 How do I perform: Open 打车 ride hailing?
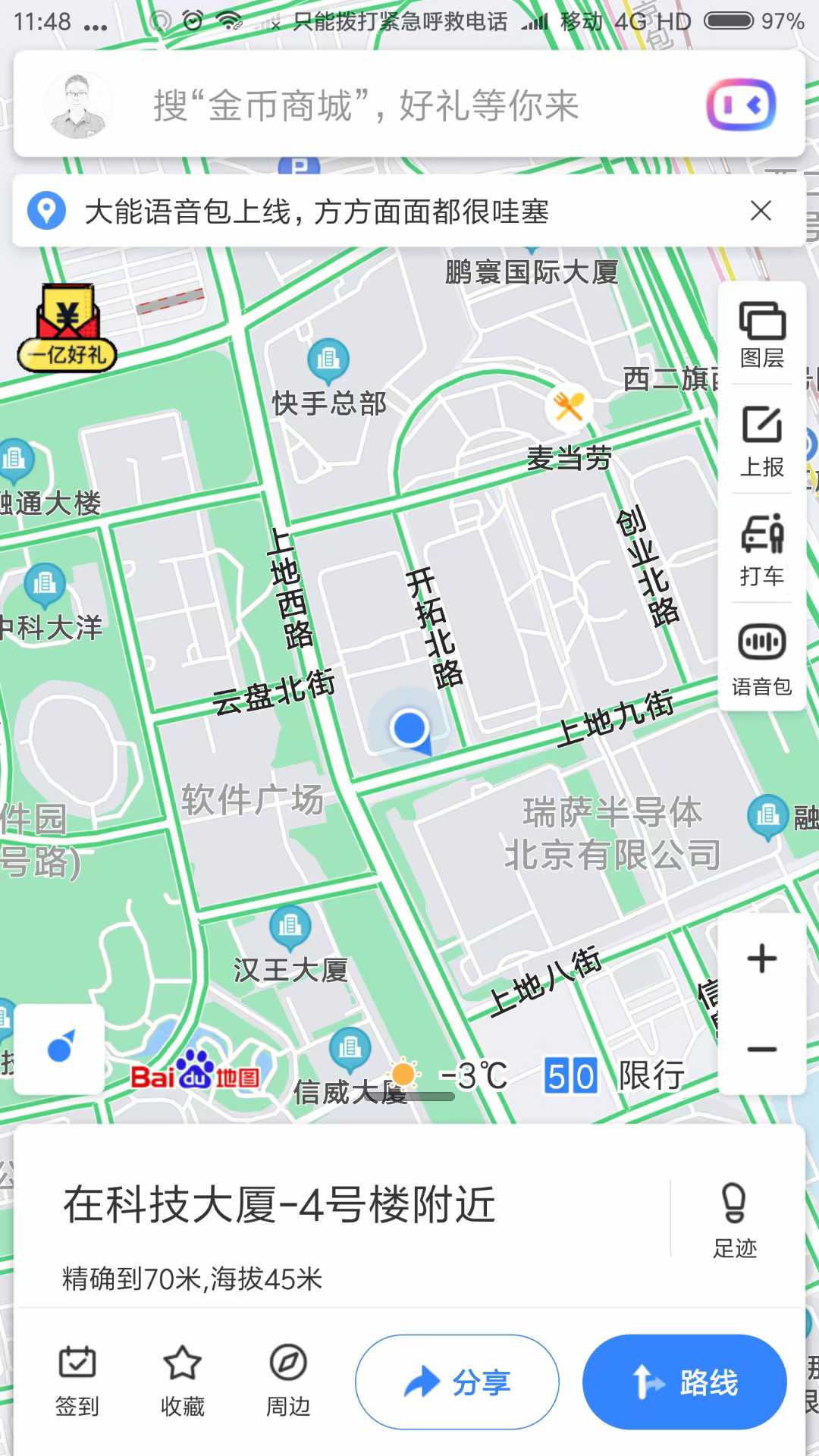click(x=761, y=551)
